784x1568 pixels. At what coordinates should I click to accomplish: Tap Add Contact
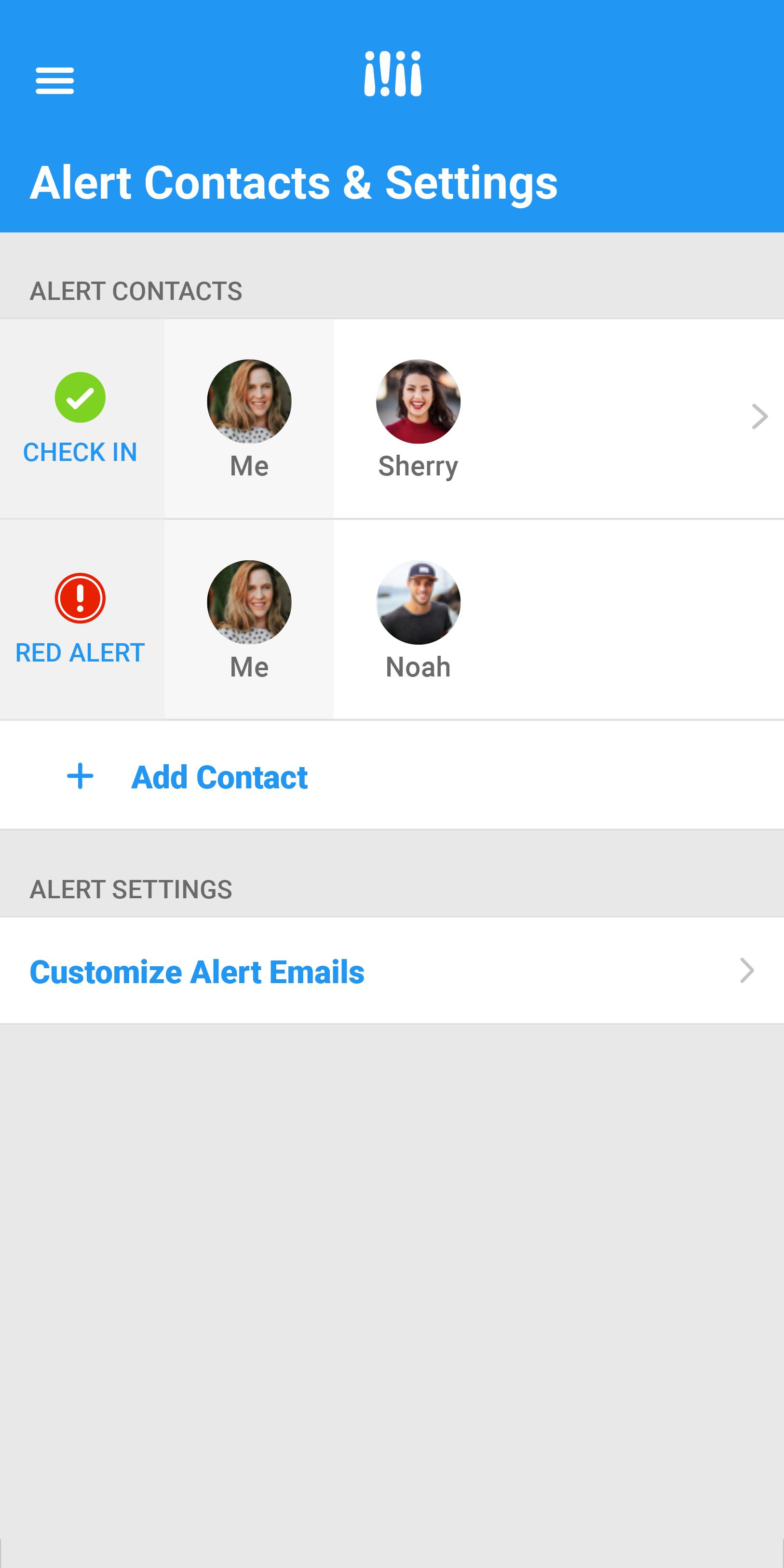coord(219,777)
